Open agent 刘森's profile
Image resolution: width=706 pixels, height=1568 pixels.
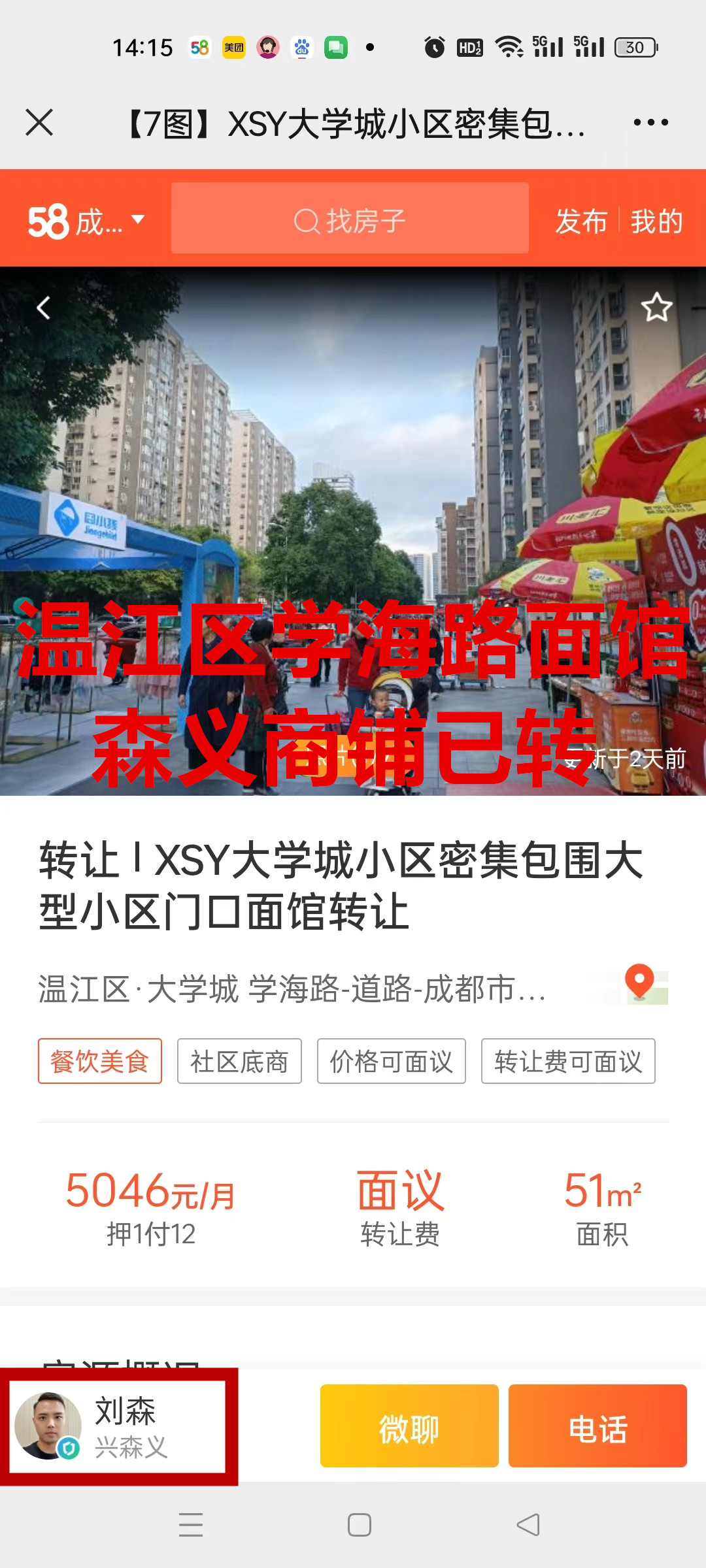118,1426
